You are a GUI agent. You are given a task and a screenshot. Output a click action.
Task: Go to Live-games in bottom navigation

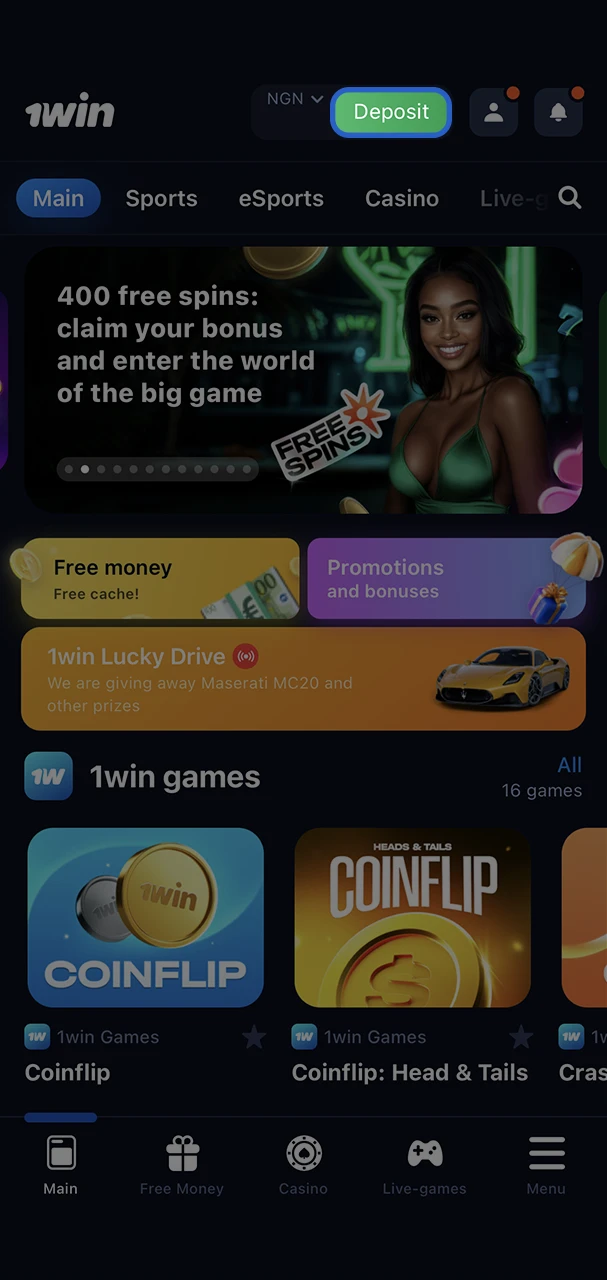coord(424,1166)
